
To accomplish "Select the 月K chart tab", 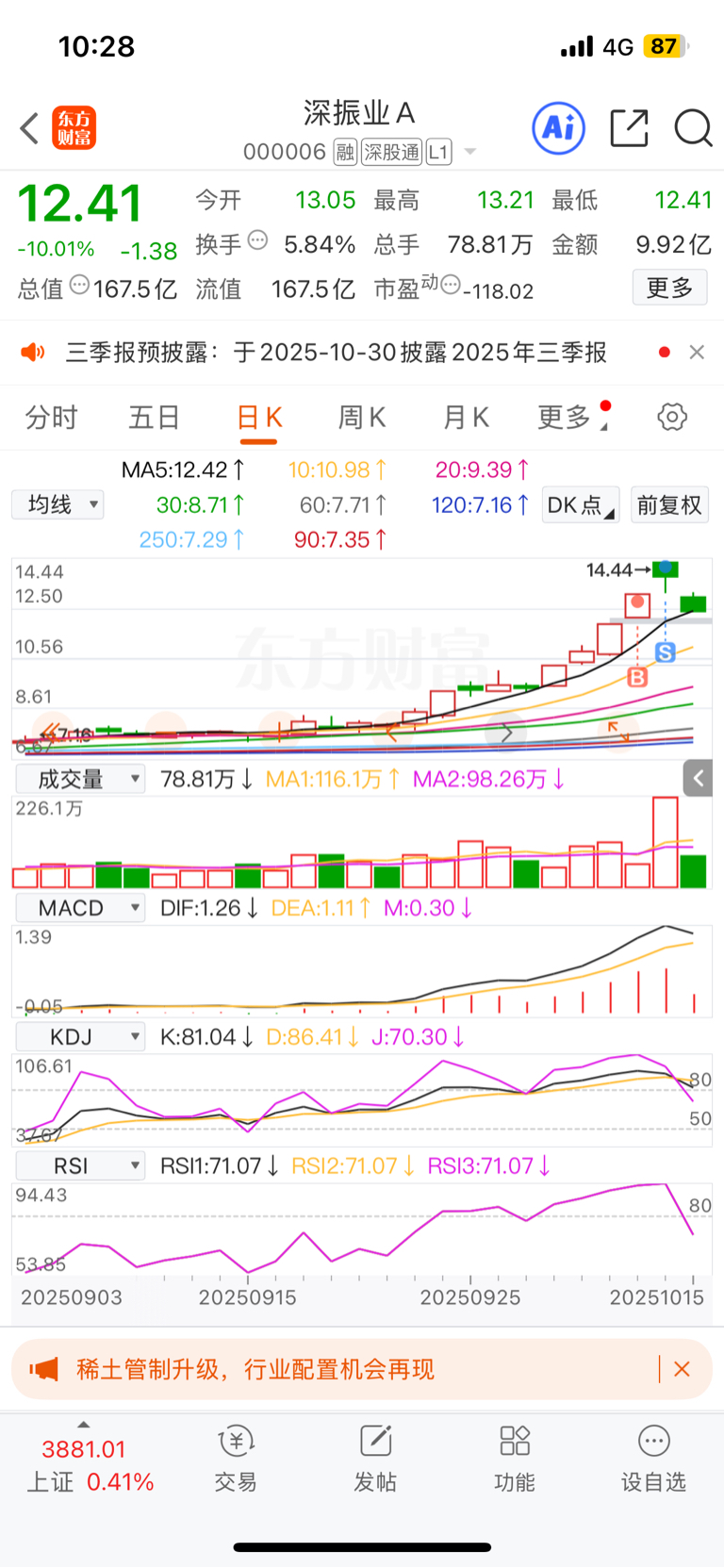I will point(466,418).
